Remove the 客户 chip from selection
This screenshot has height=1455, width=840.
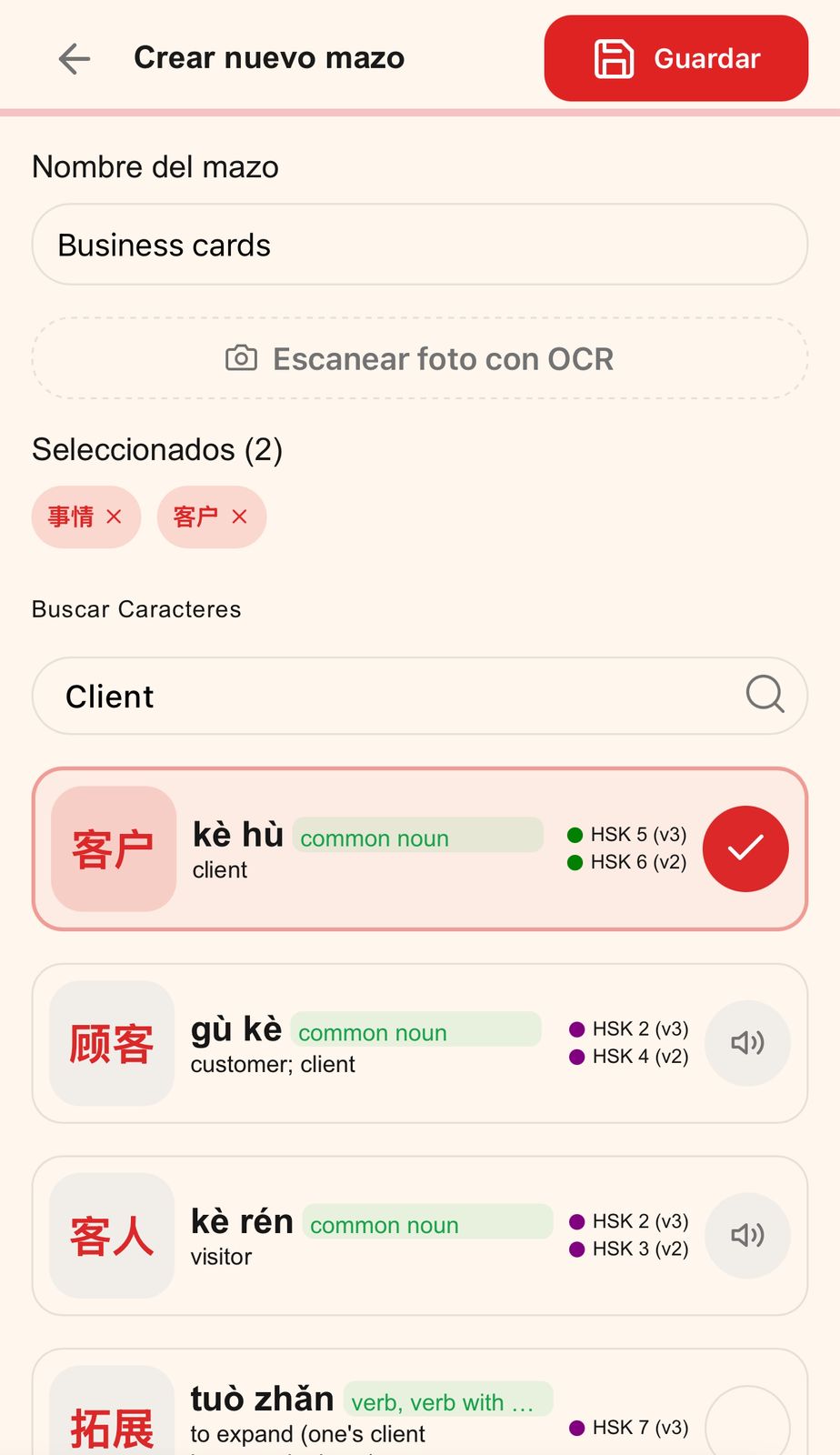point(239,517)
